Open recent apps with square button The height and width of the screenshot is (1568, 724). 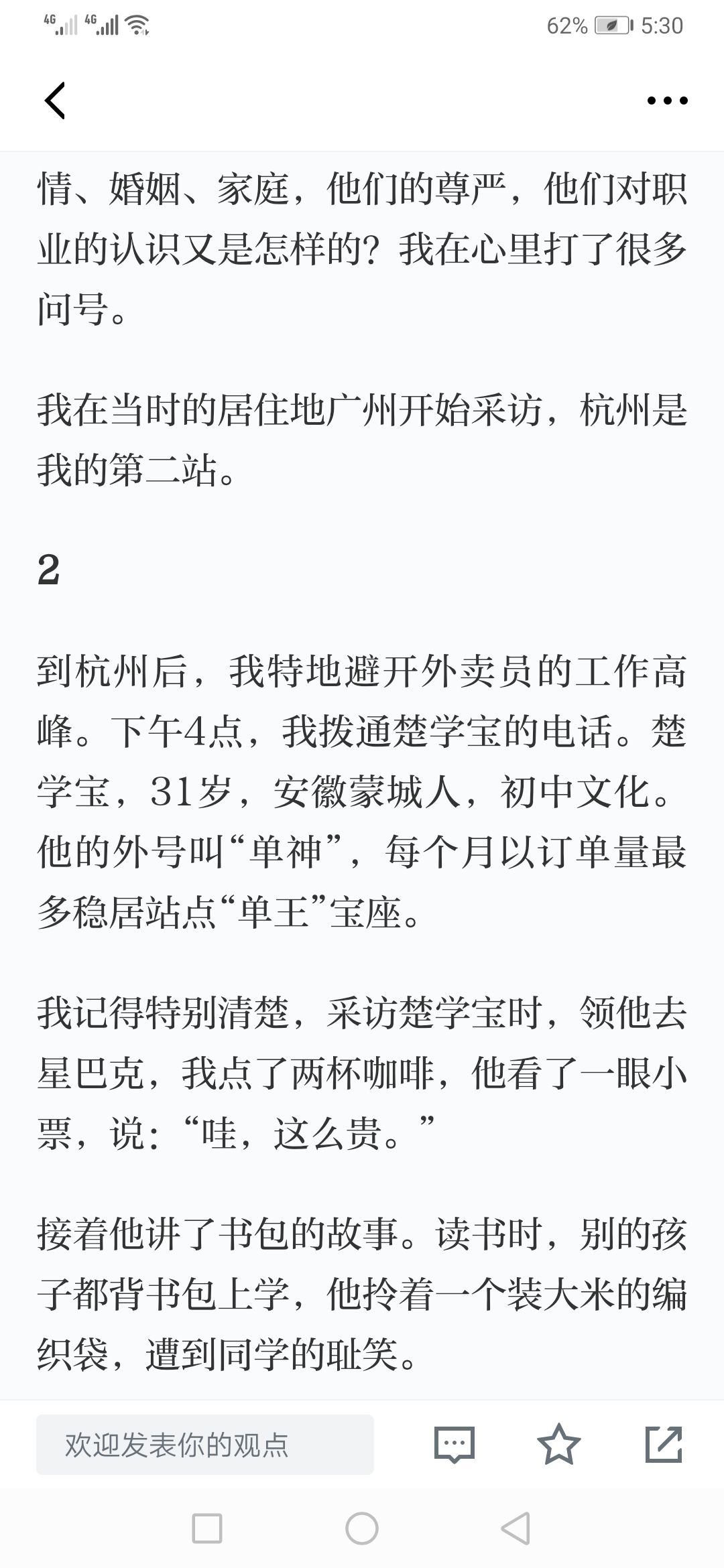point(207,1528)
